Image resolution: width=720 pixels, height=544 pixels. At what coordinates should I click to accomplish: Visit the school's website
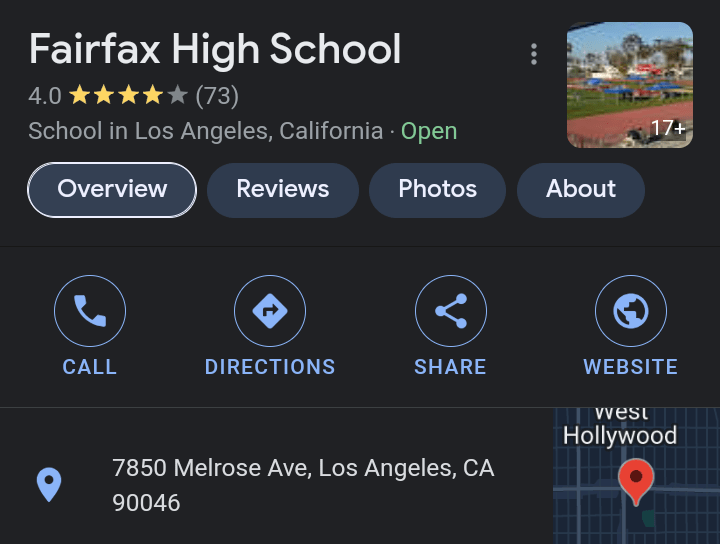pos(630,326)
